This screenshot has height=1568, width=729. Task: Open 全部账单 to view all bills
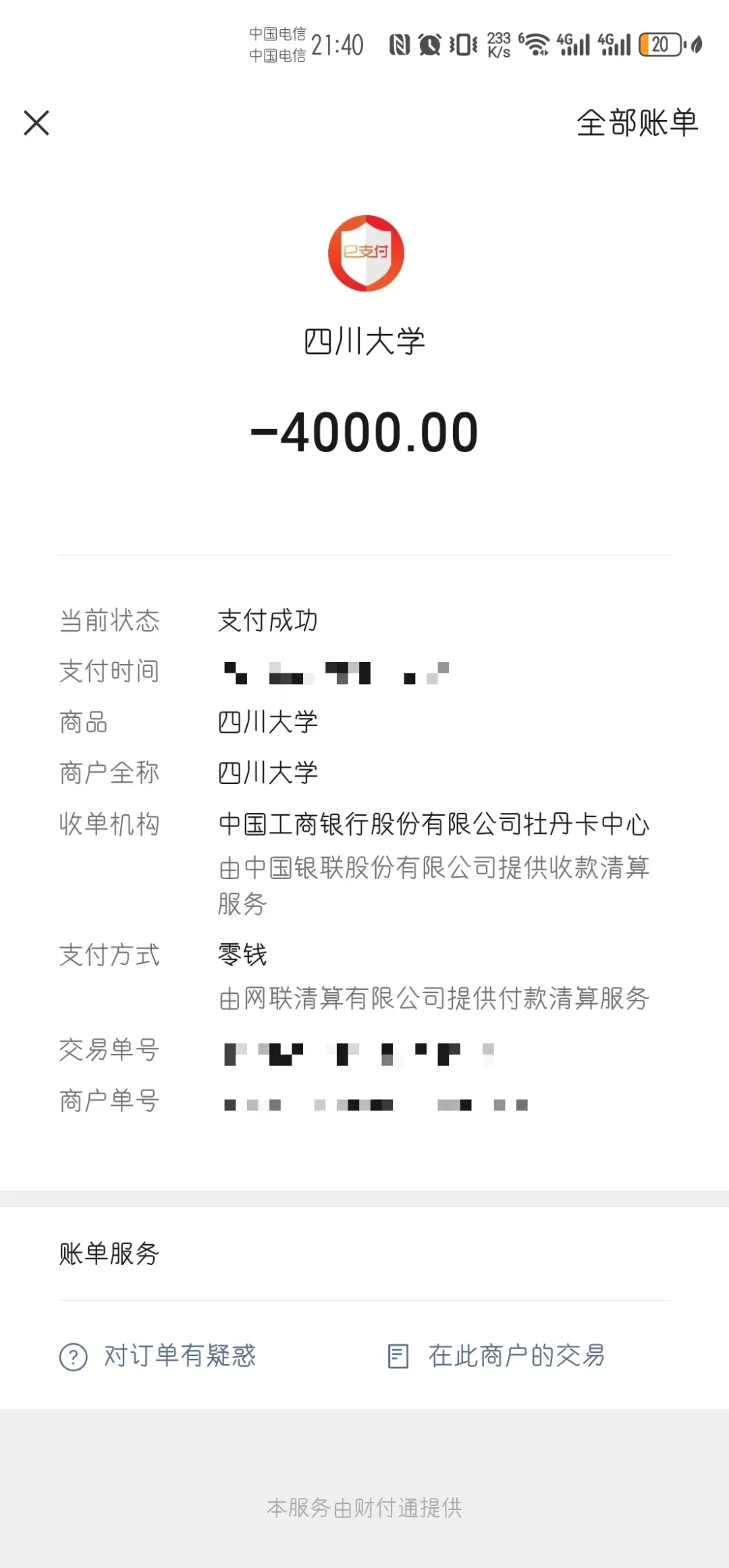click(x=637, y=123)
